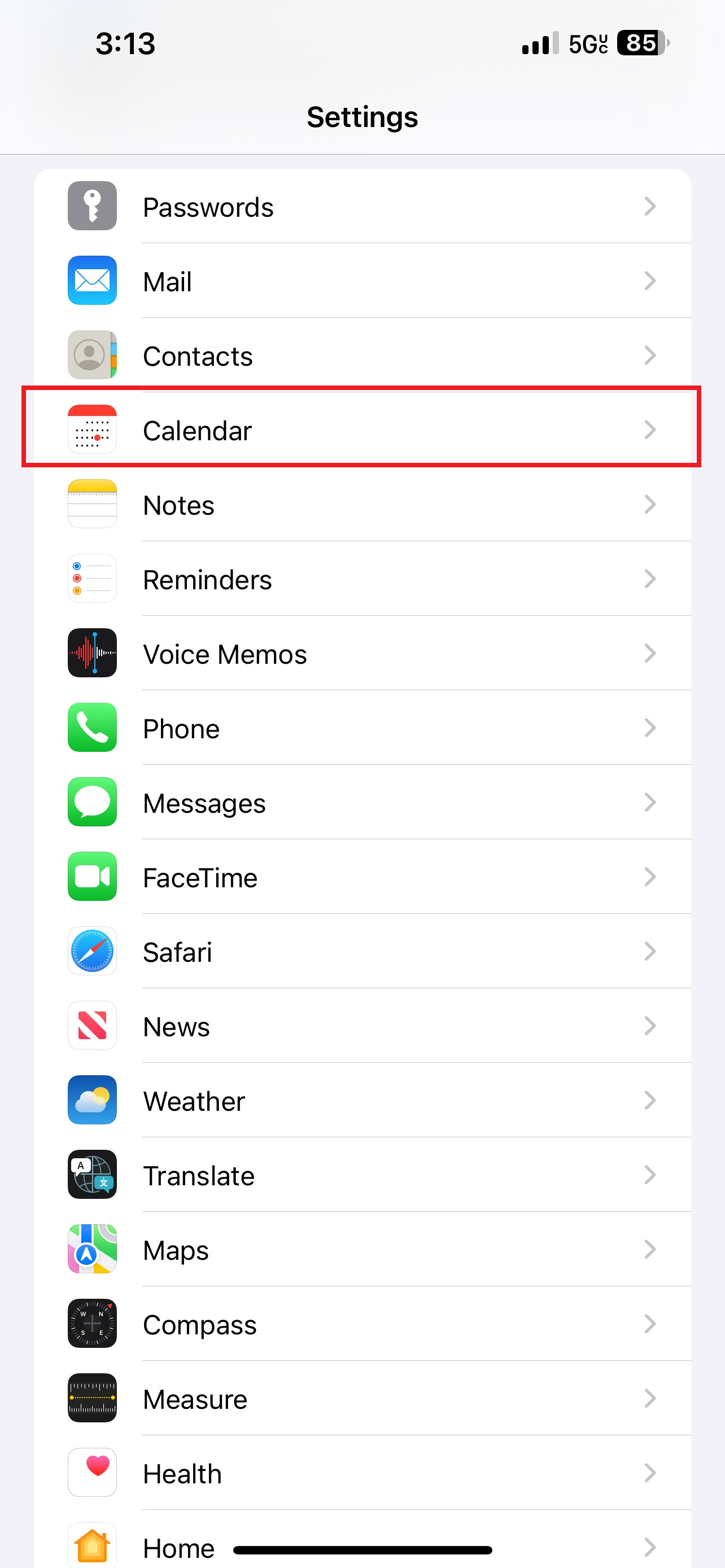The height and width of the screenshot is (1568, 725).
Task: Select Notes settings
Action: point(361,505)
